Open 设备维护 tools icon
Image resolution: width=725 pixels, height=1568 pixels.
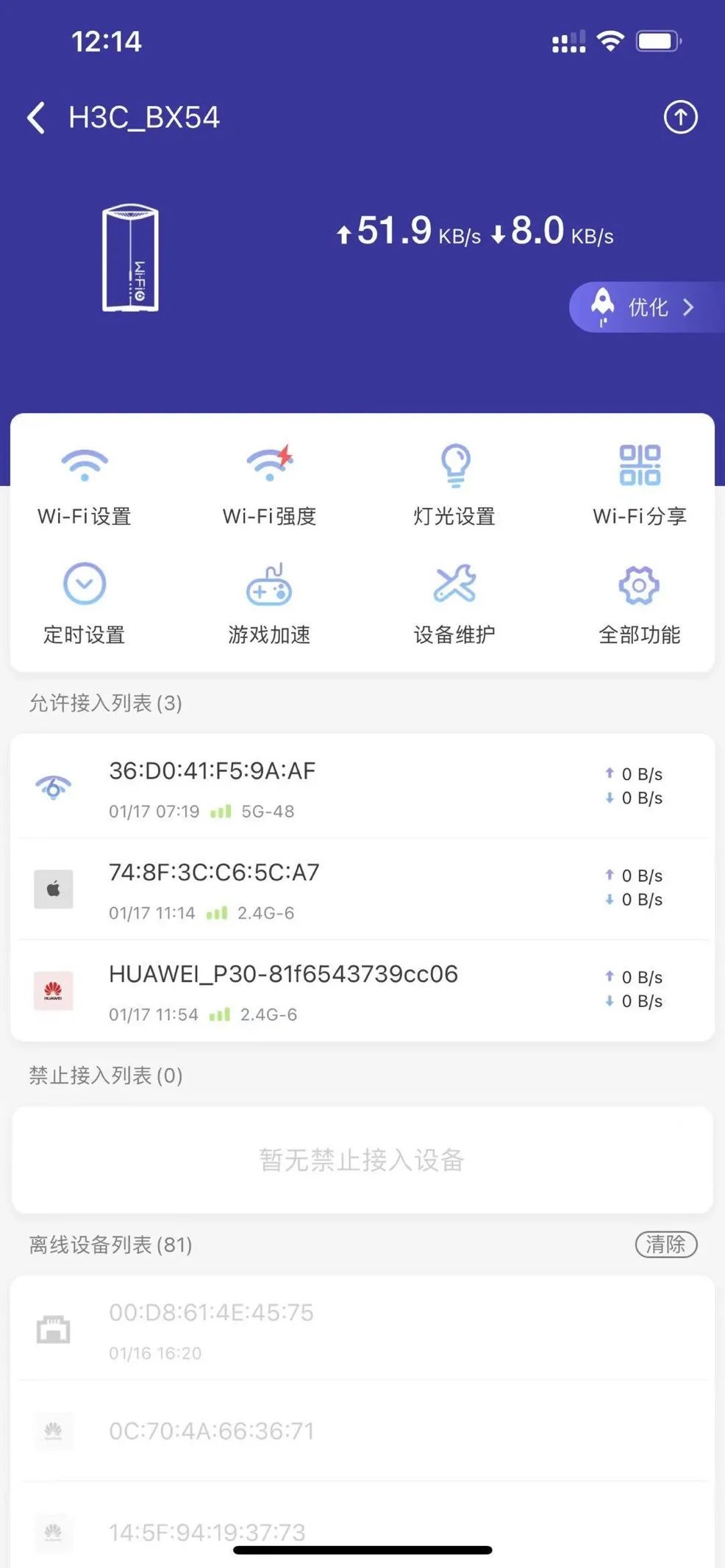(x=454, y=585)
